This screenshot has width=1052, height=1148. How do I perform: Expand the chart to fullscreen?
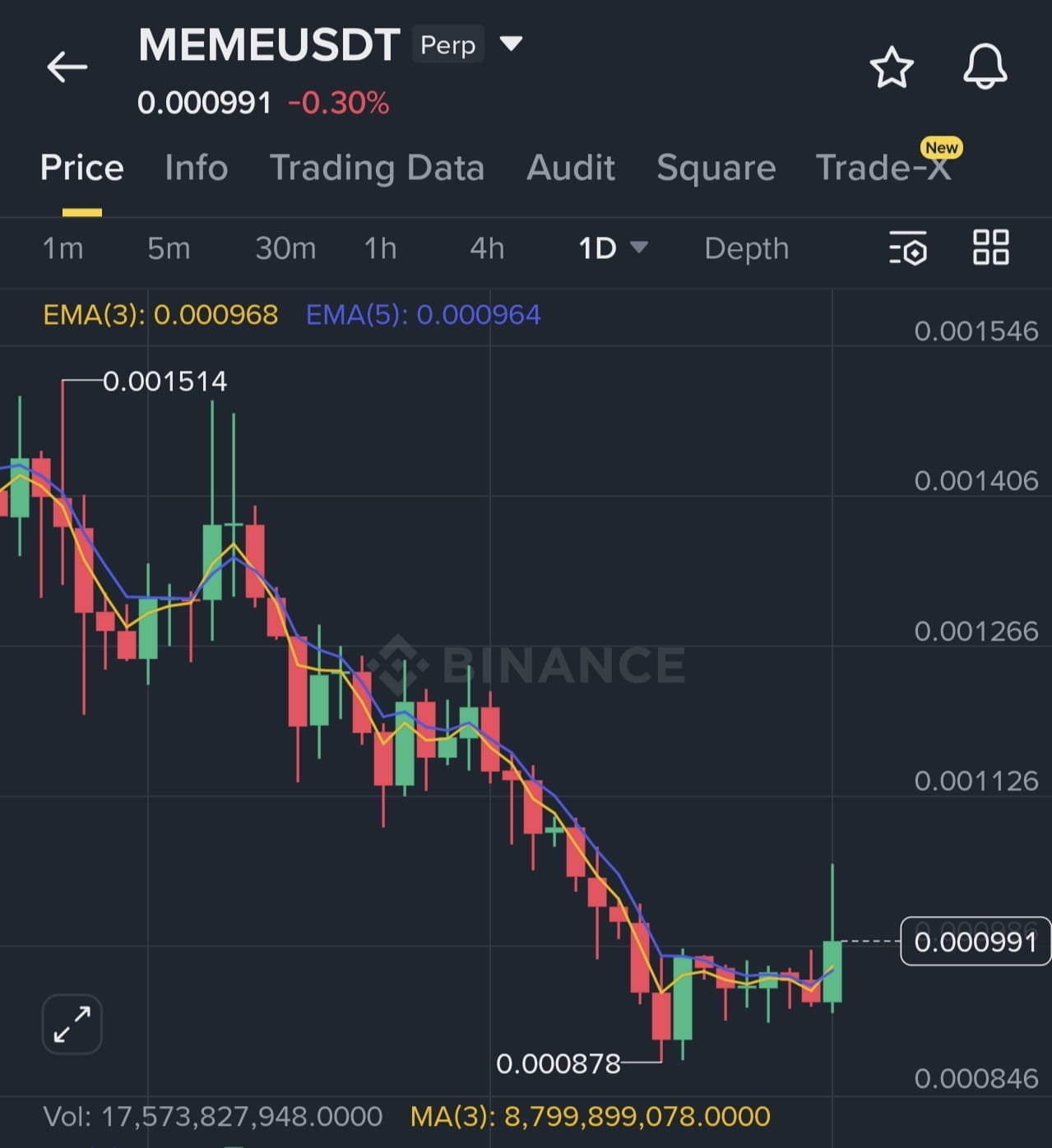72,1024
